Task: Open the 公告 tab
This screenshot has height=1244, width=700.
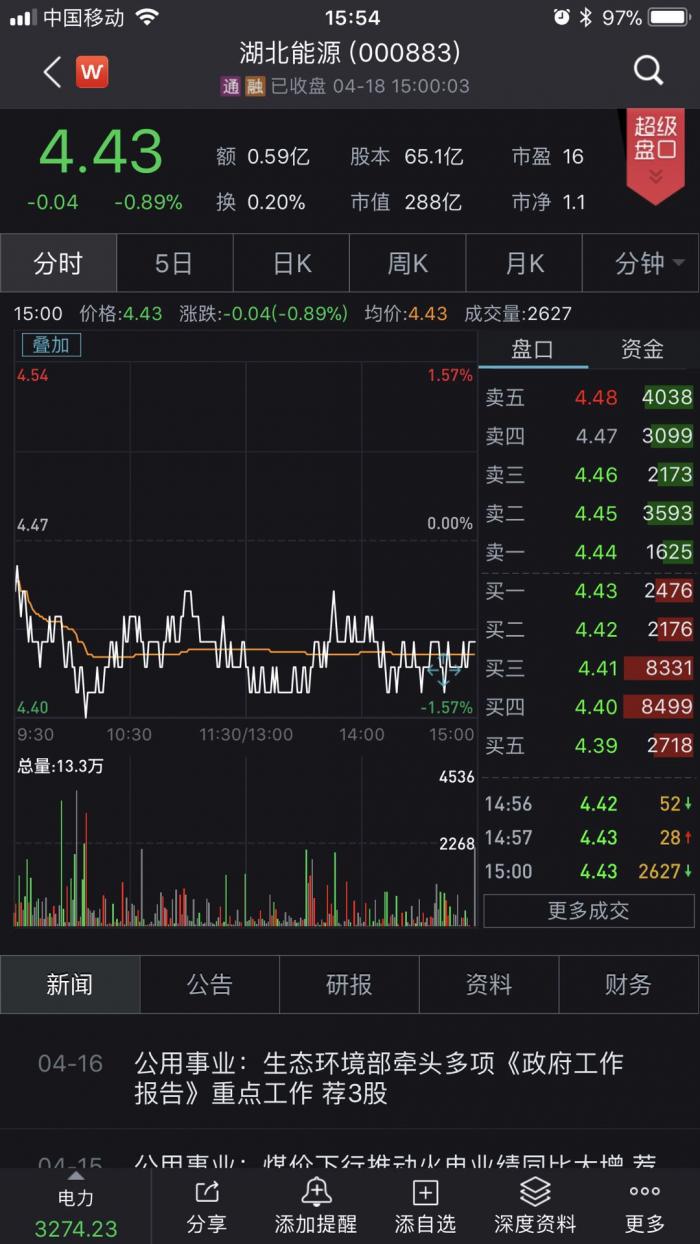Action: 209,984
